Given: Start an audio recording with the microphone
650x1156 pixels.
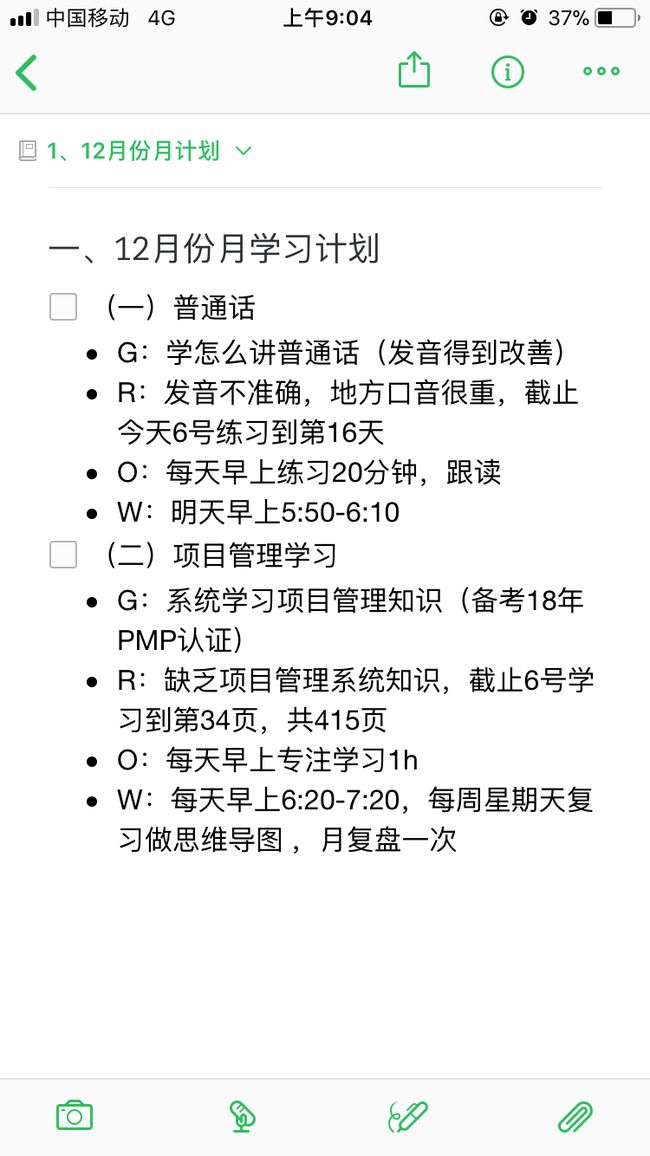Looking at the screenshot, I should tap(241, 1115).
